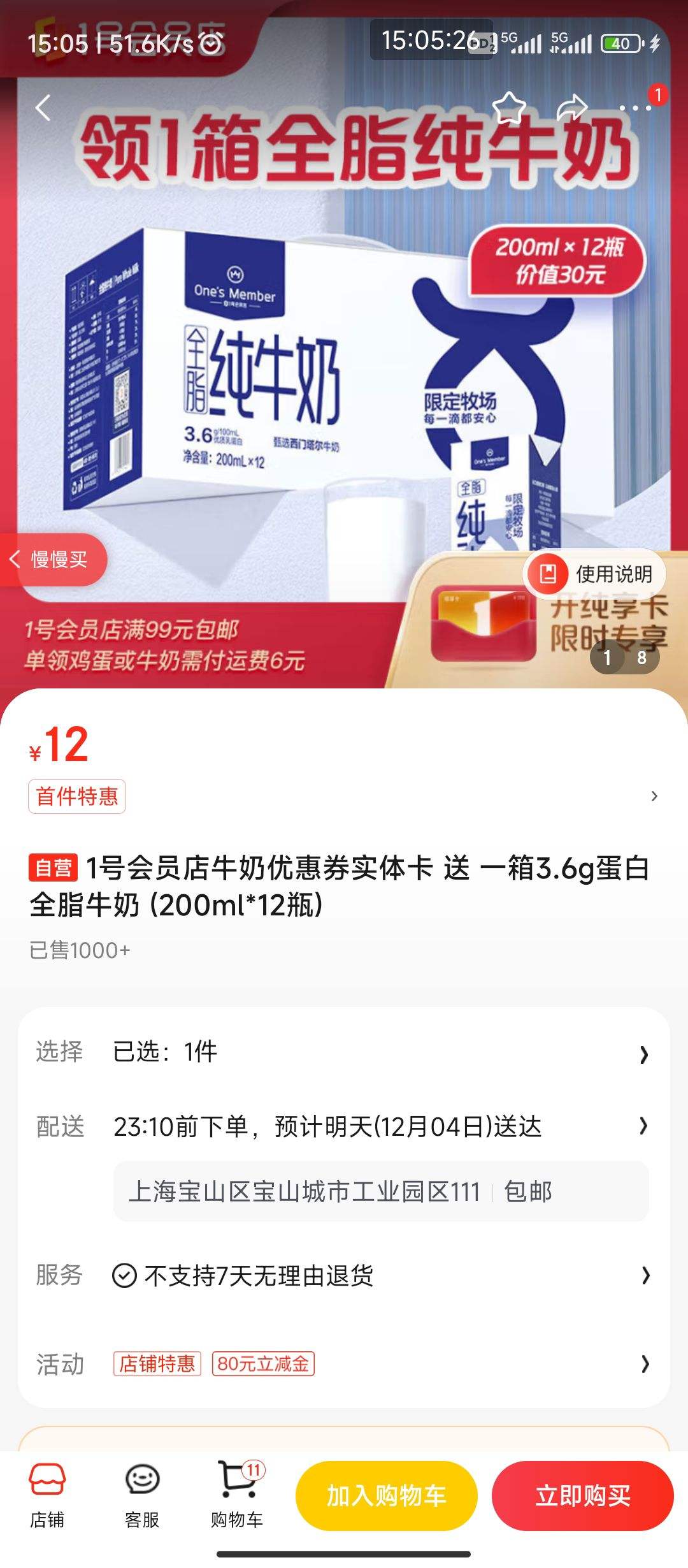Contact 客服 customer service
The image size is (688, 1568).
(141, 1495)
